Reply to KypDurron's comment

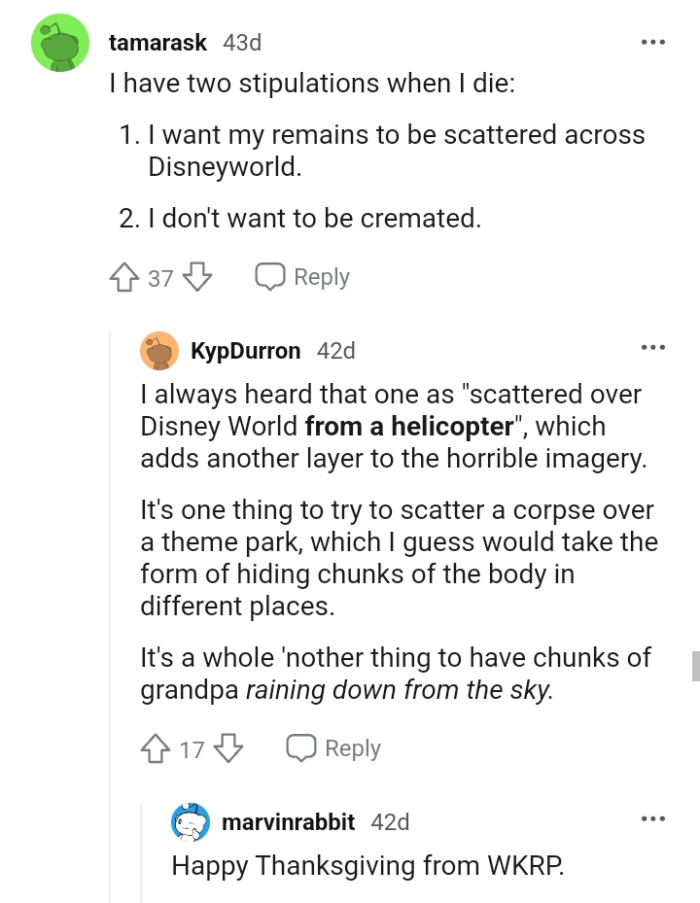[334, 748]
